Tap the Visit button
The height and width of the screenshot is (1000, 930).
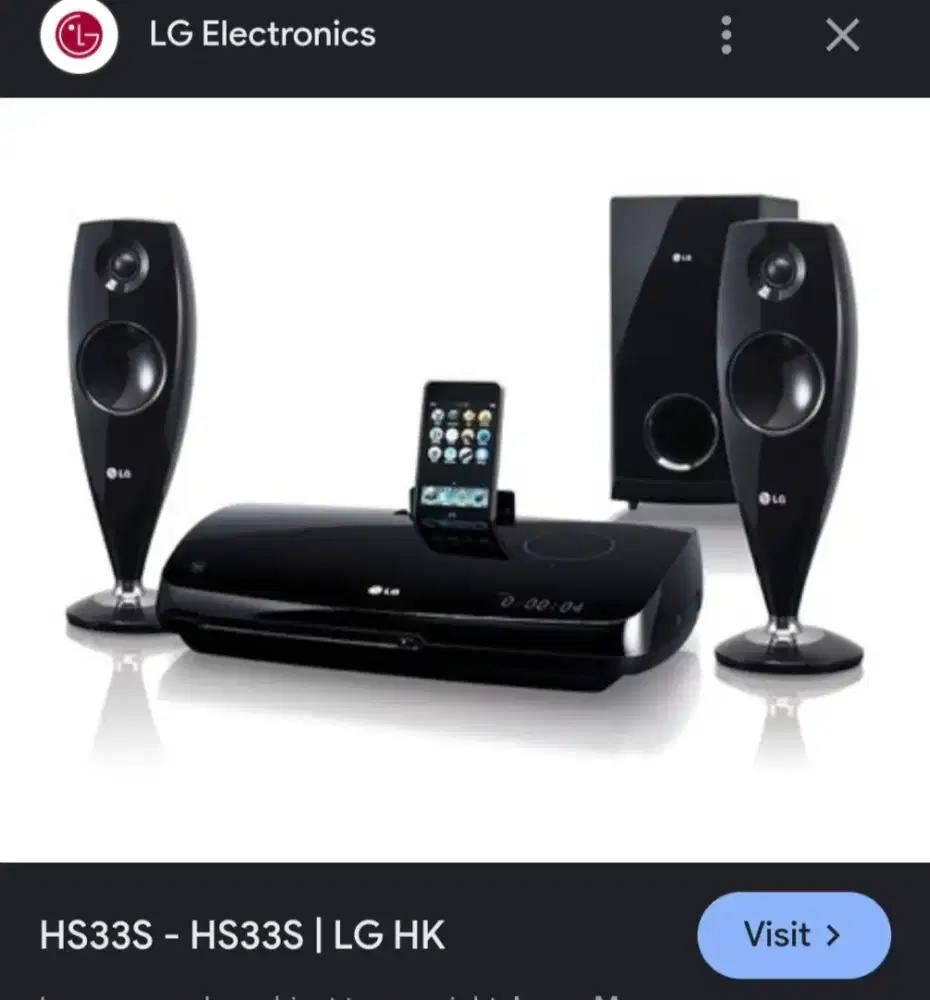[x=793, y=935]
